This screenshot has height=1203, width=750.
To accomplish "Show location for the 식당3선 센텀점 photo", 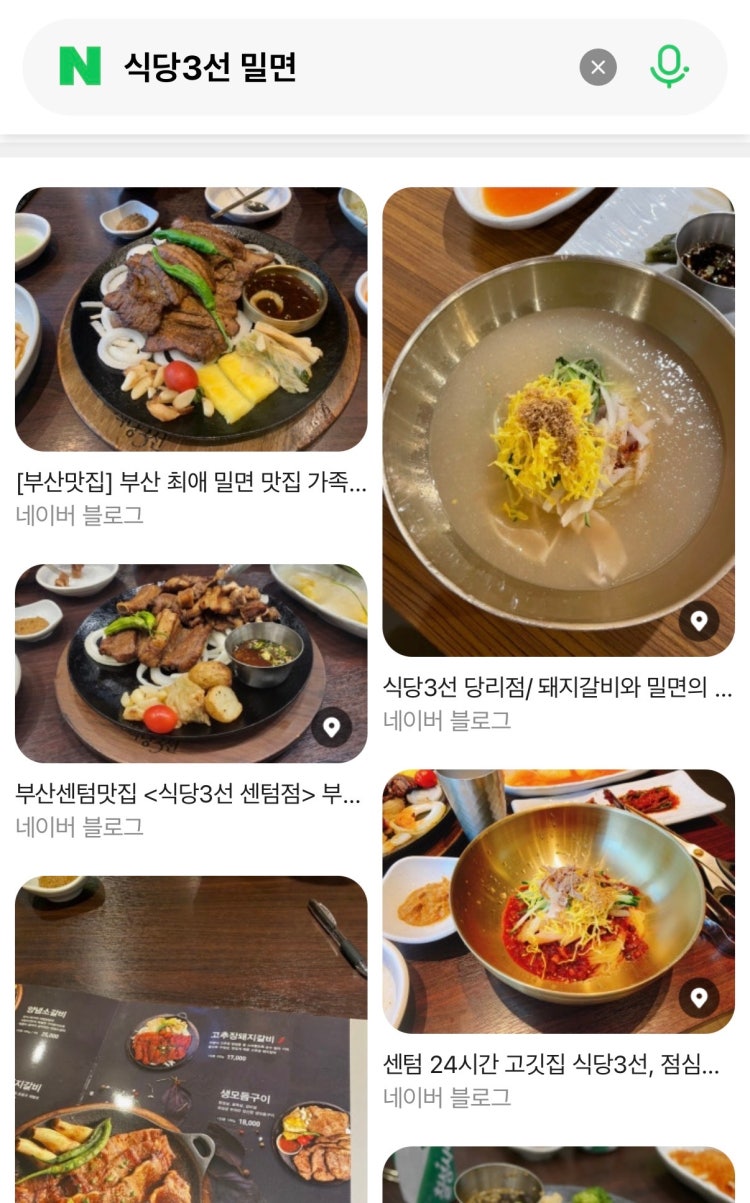I will click(331, 726).
